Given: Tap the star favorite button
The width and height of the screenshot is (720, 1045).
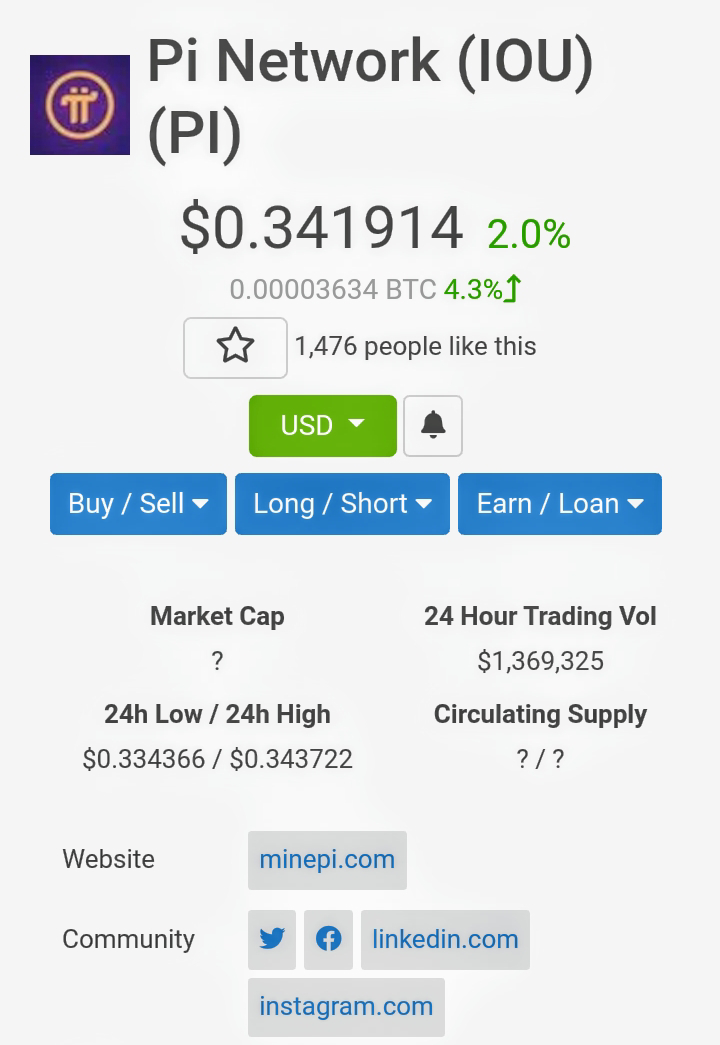Looking at the screenshot, I should [x=235, y=347].
